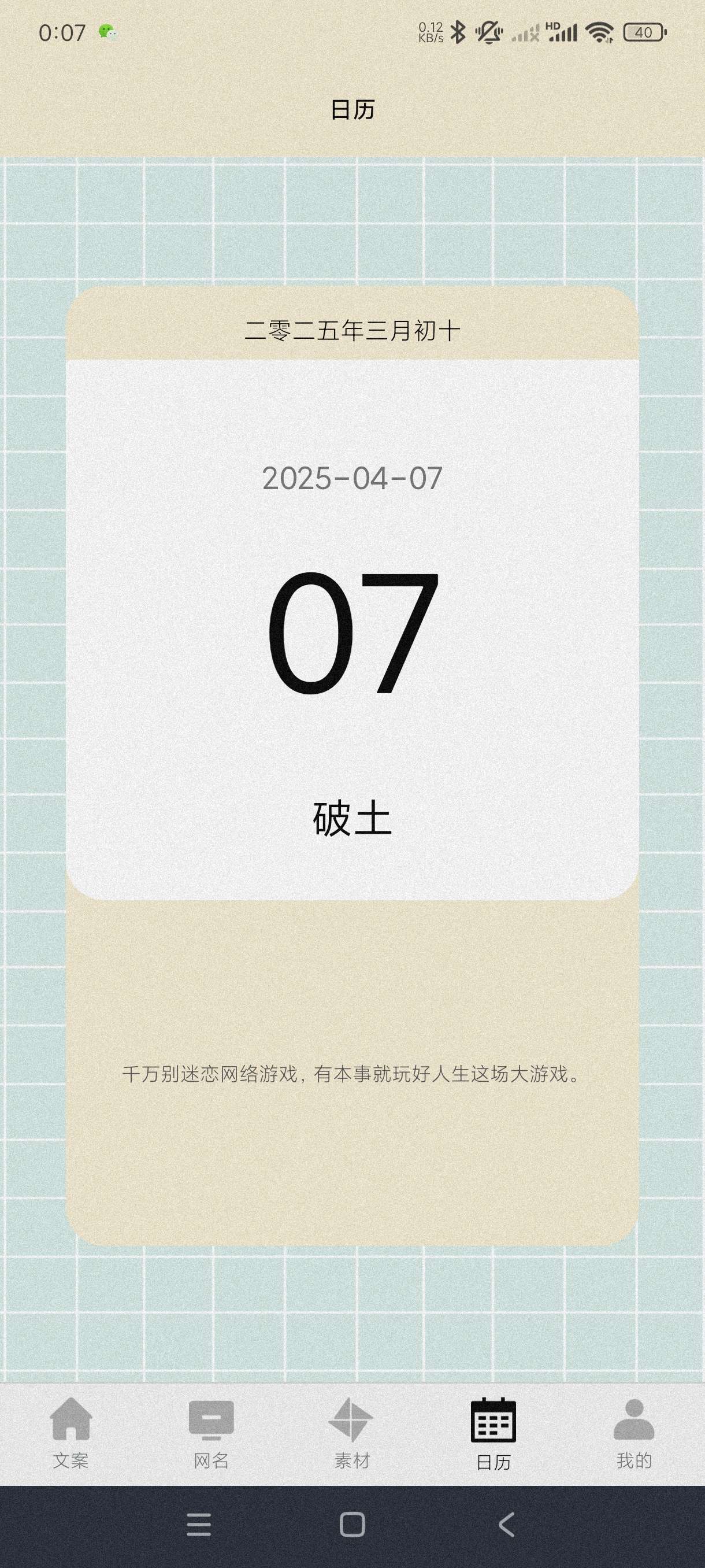Go to the 素材 tab
Screen dimensions: 705x1568
(351, 1433)
